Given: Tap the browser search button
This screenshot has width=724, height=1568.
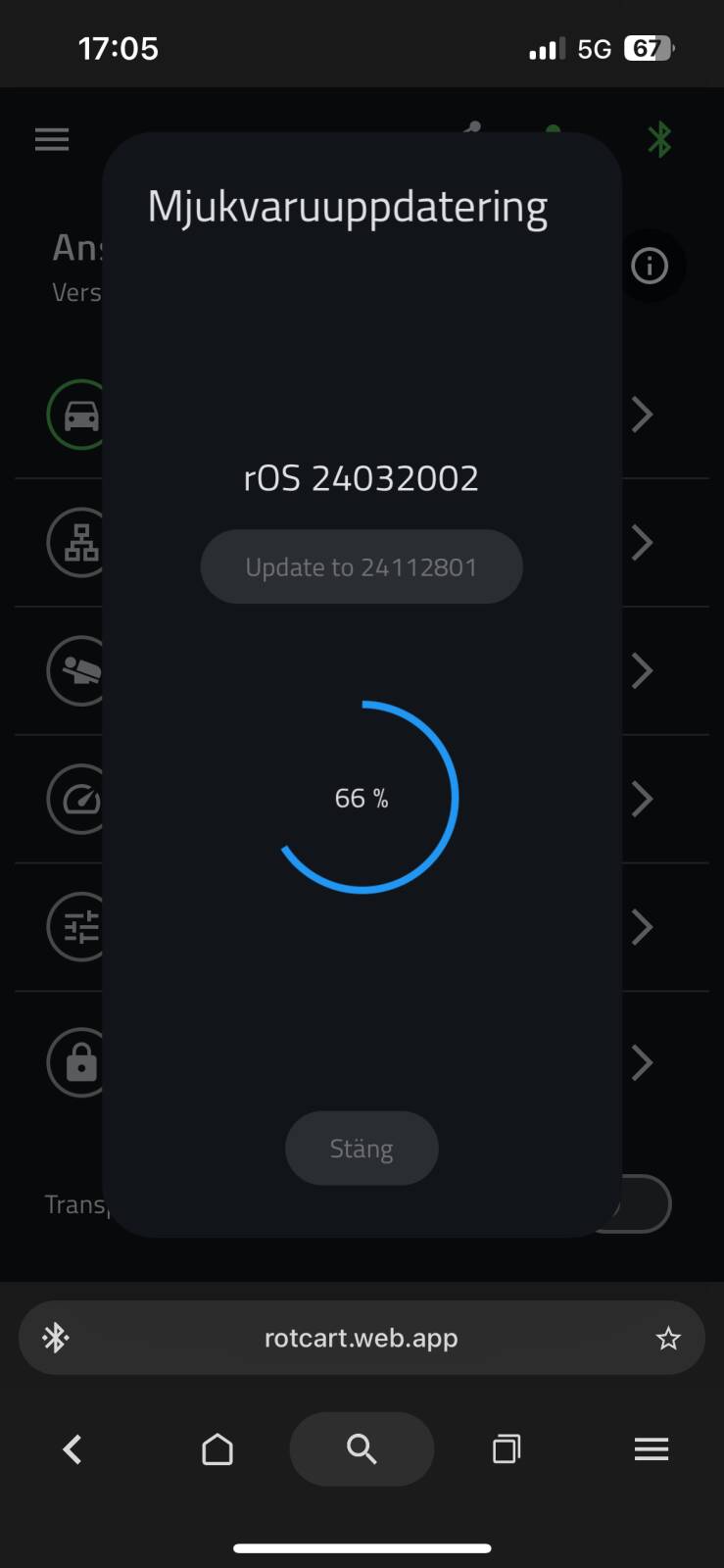Looking at the screenshot, I should pos(362,1448).
